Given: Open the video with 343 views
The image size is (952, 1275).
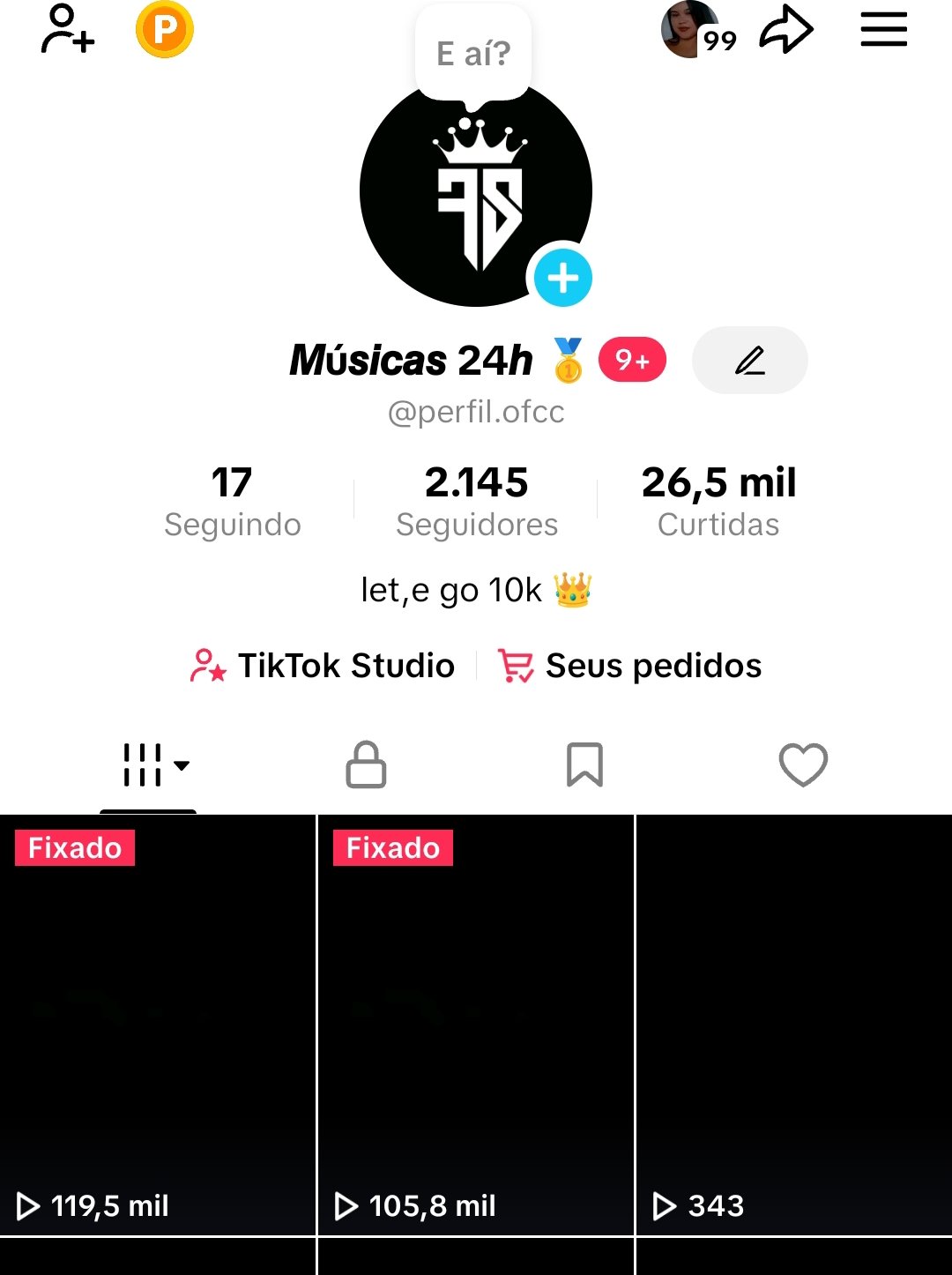Looking at the screenshot, I should (793, 1025).
